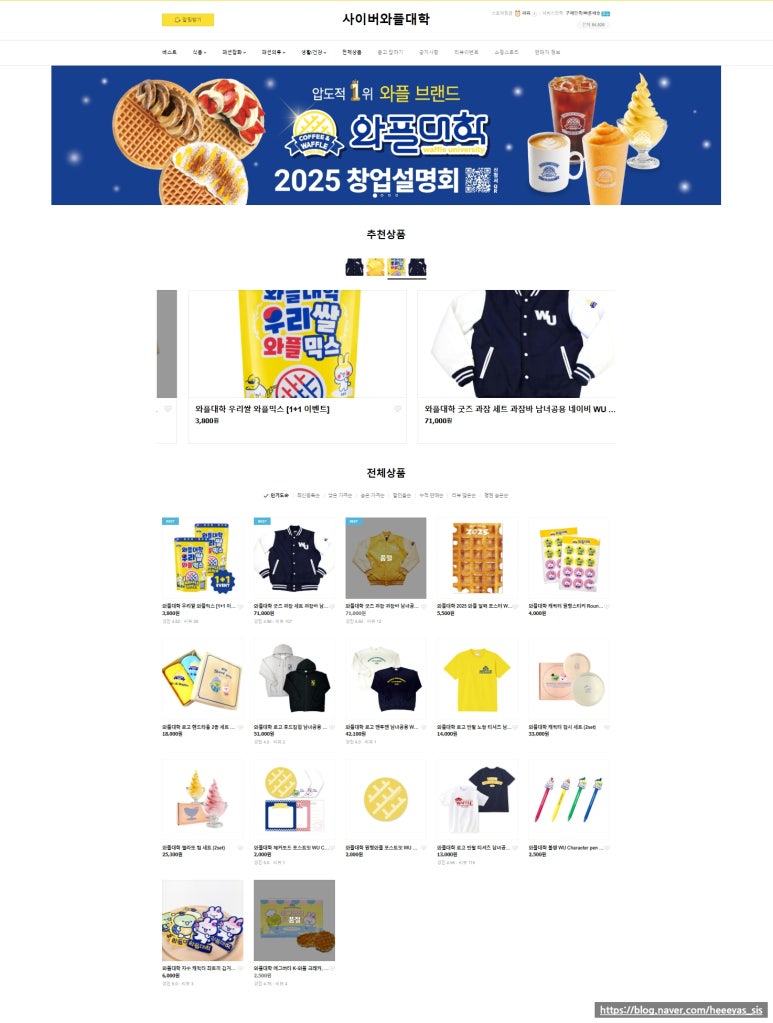Open the 2025 와플 달력 포스터 product
This screenshot has width=773, height=1023.
pos(476,558)
